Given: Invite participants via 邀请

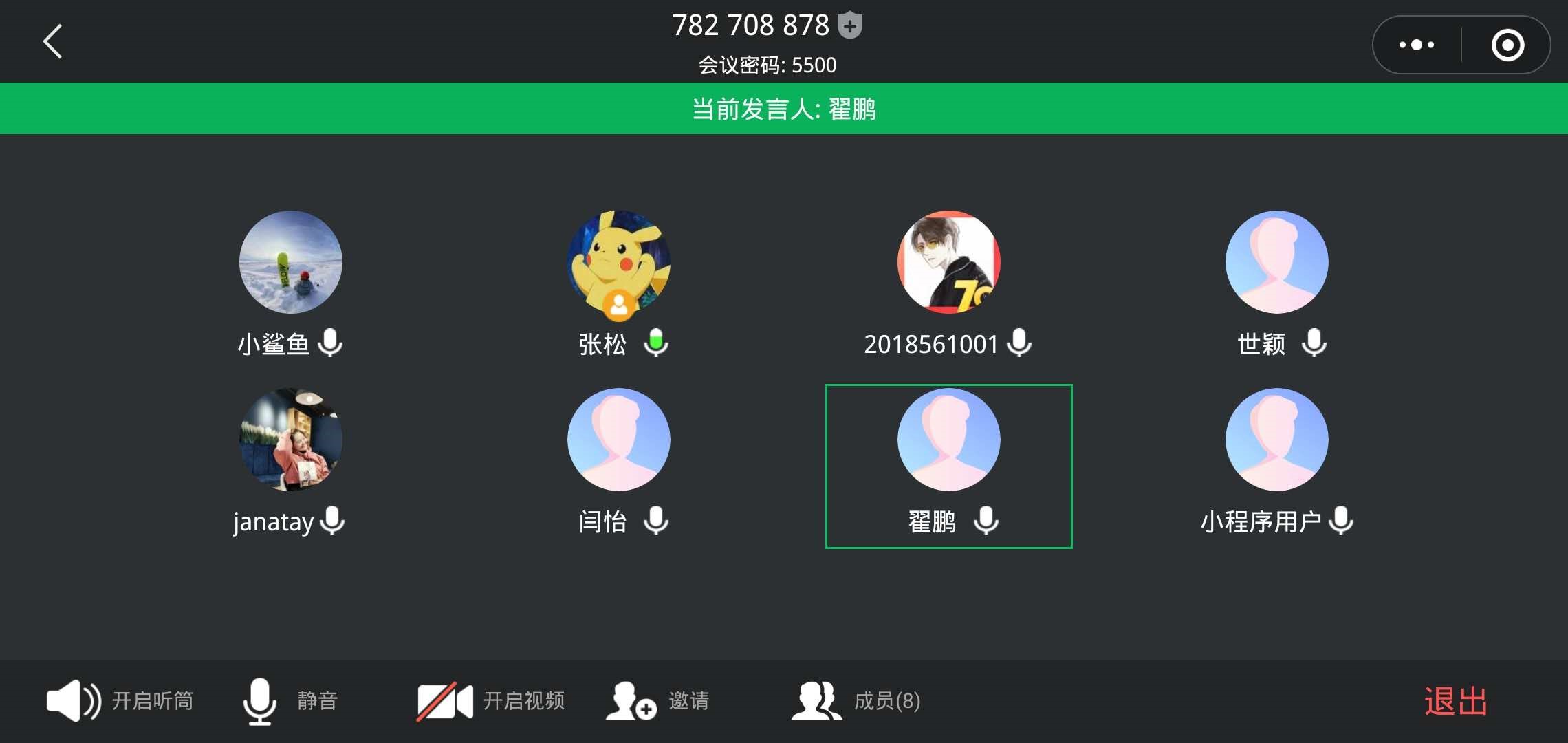Looking at the screenshot, I should click(658, 701).
